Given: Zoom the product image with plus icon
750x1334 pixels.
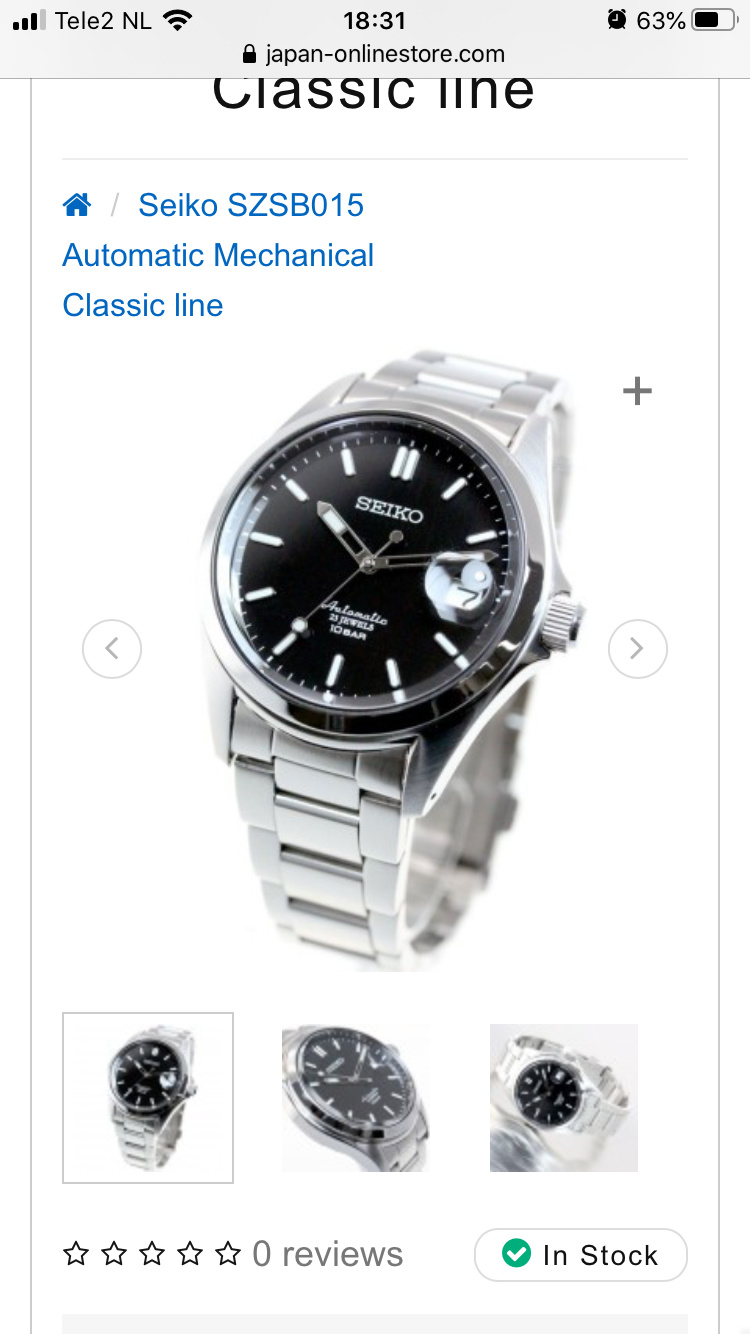Looking at the screenshot, I should pyautogui.click(x=637, y=391).
